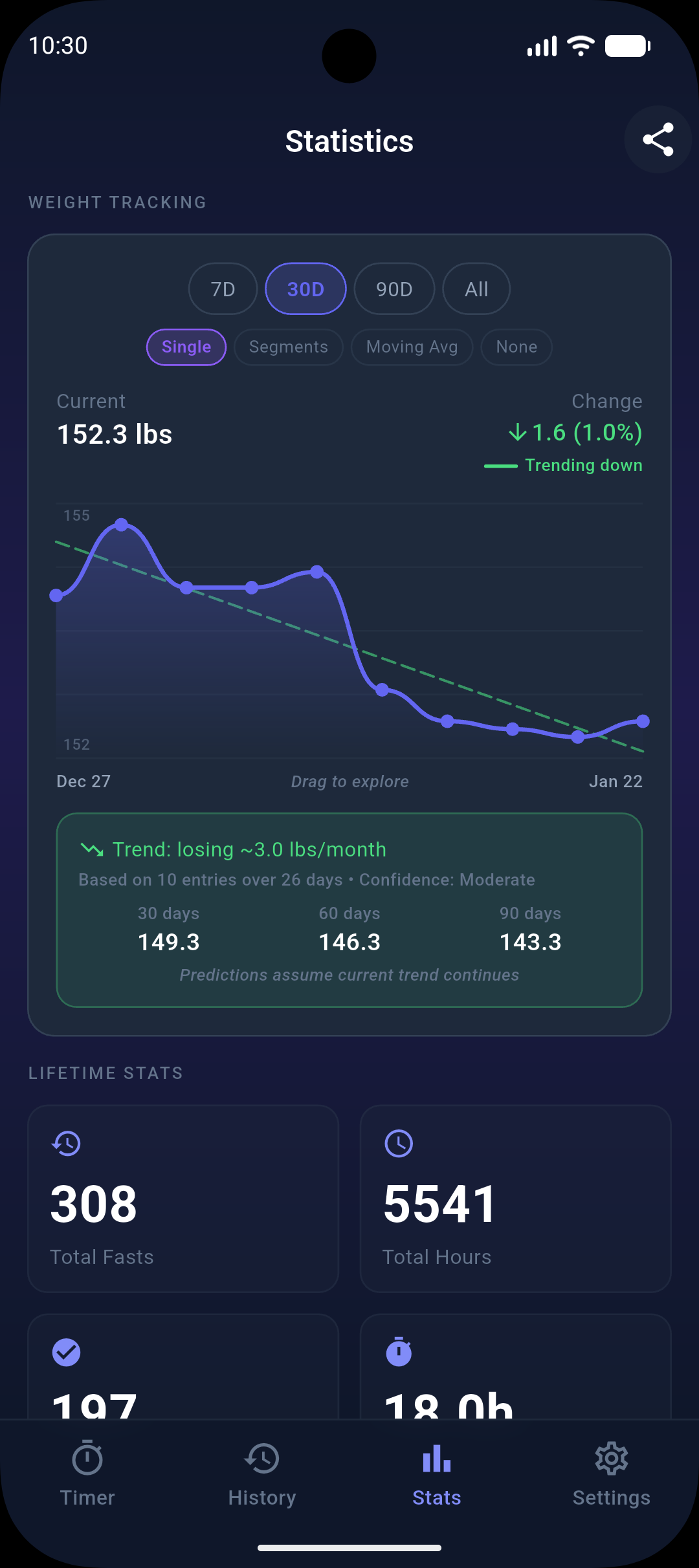Select None for the chart overlay
Image resolution: width=699 pixels, height=1568 pixels.
pyautogui.click(x=516, y=347)
